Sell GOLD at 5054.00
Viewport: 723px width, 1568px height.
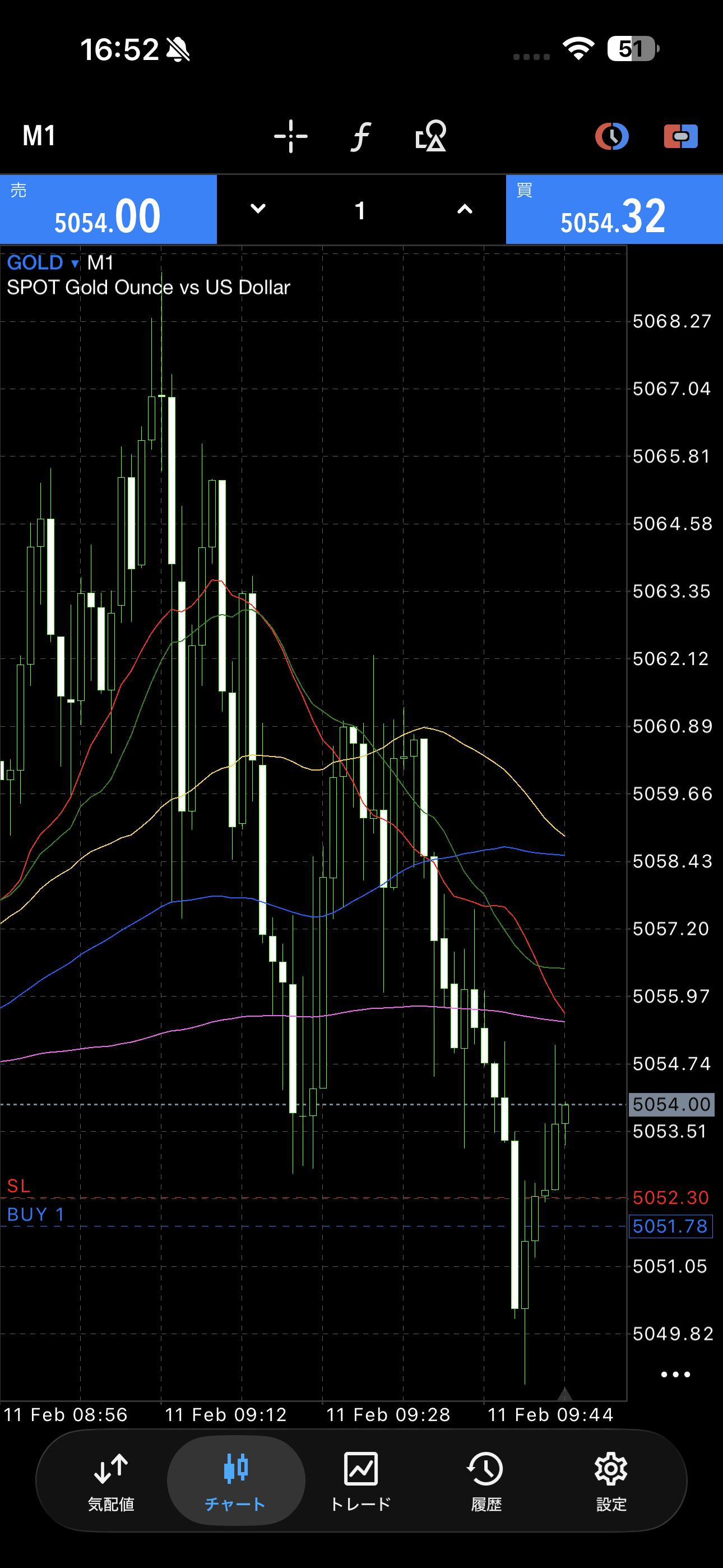coord(108,210)
